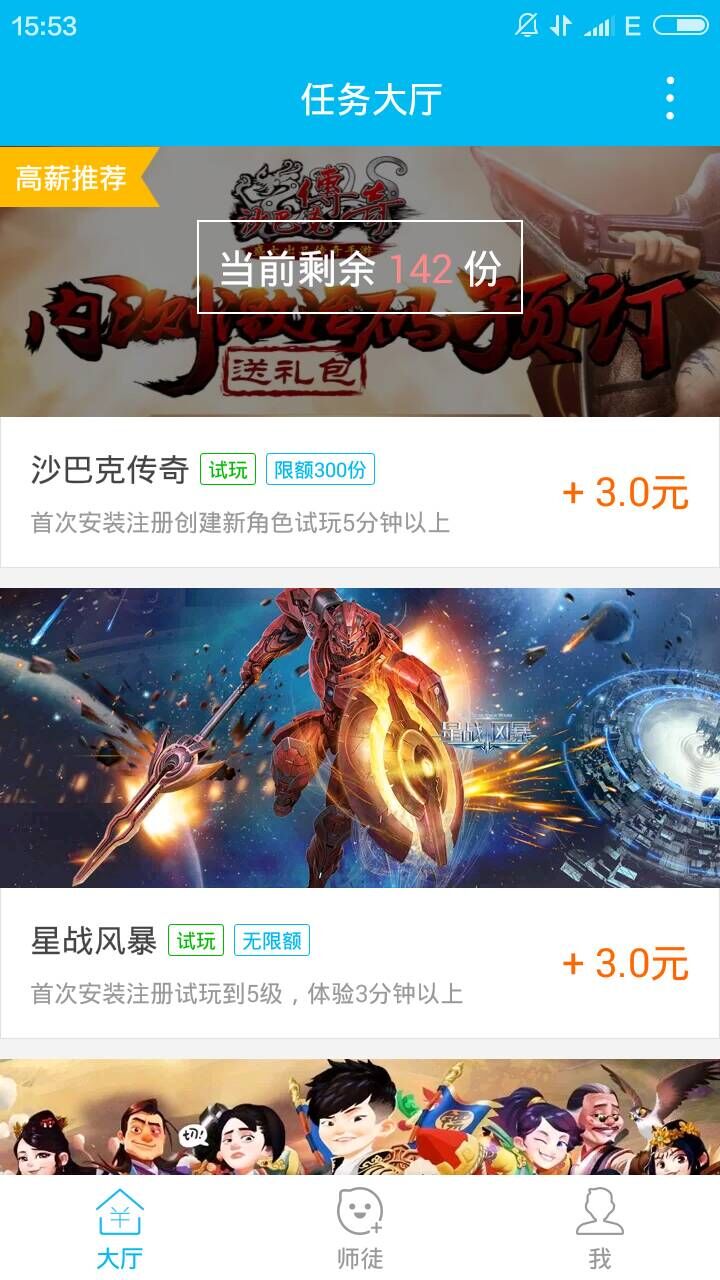Tap the 试玩 badge on 沙巴克传奇
The image size is (720, 1280).
[229, 470]
